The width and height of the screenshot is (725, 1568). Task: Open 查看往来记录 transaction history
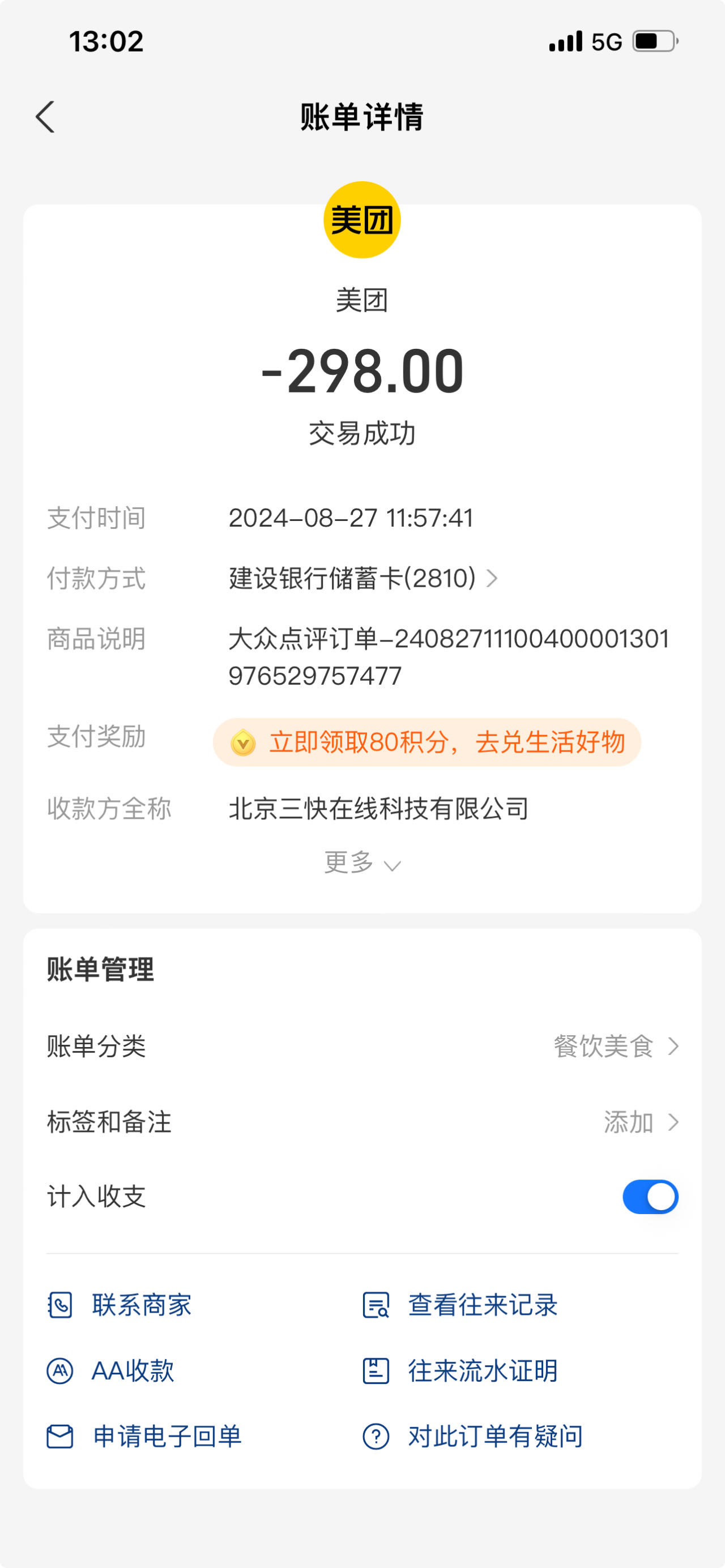point(460,1306)
